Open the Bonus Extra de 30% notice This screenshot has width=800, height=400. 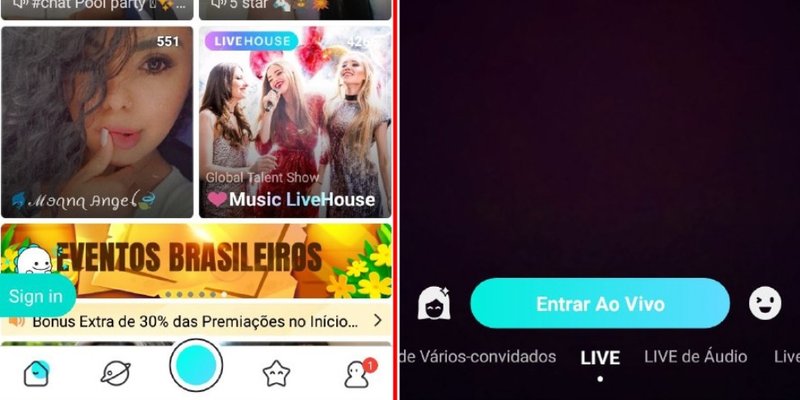[196, 322]
